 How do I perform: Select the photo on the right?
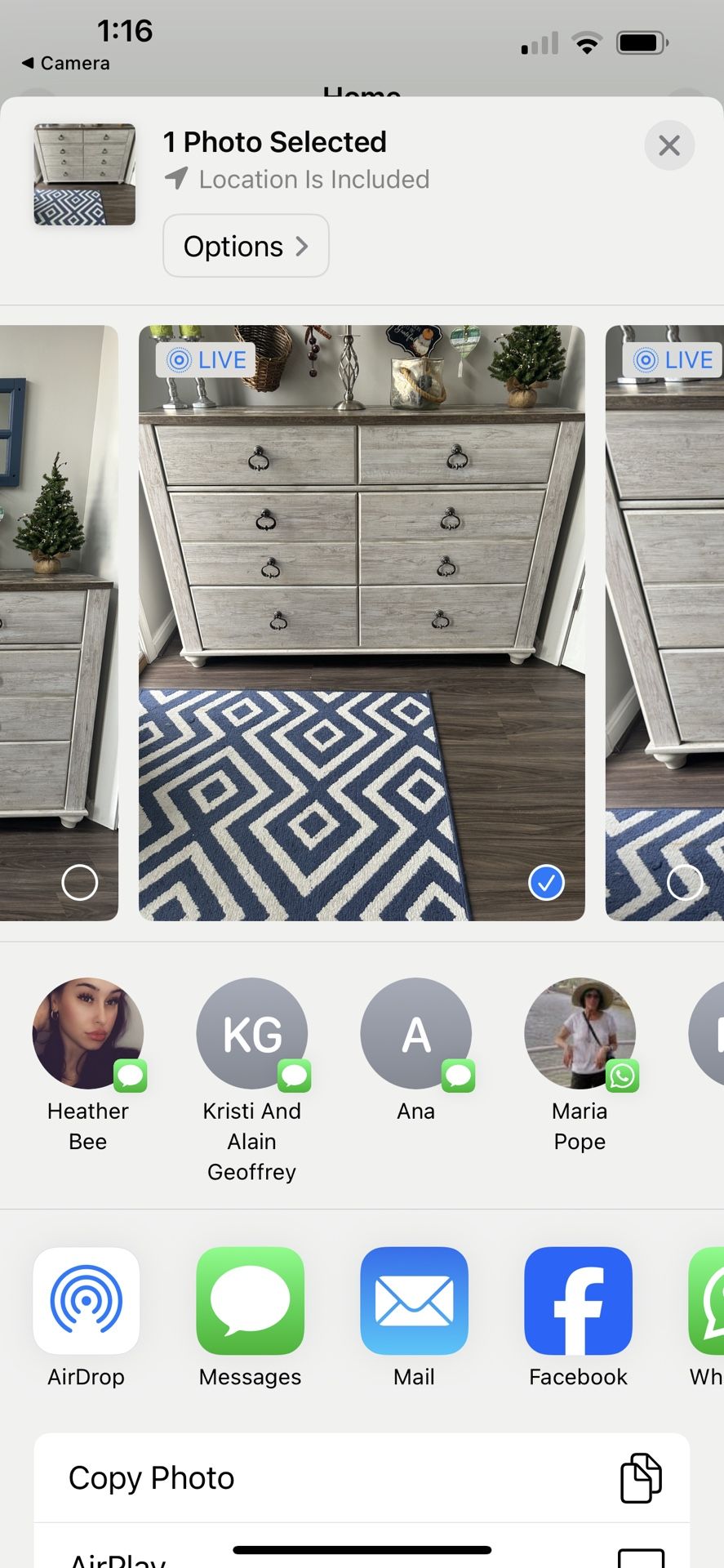click(684, 882)
